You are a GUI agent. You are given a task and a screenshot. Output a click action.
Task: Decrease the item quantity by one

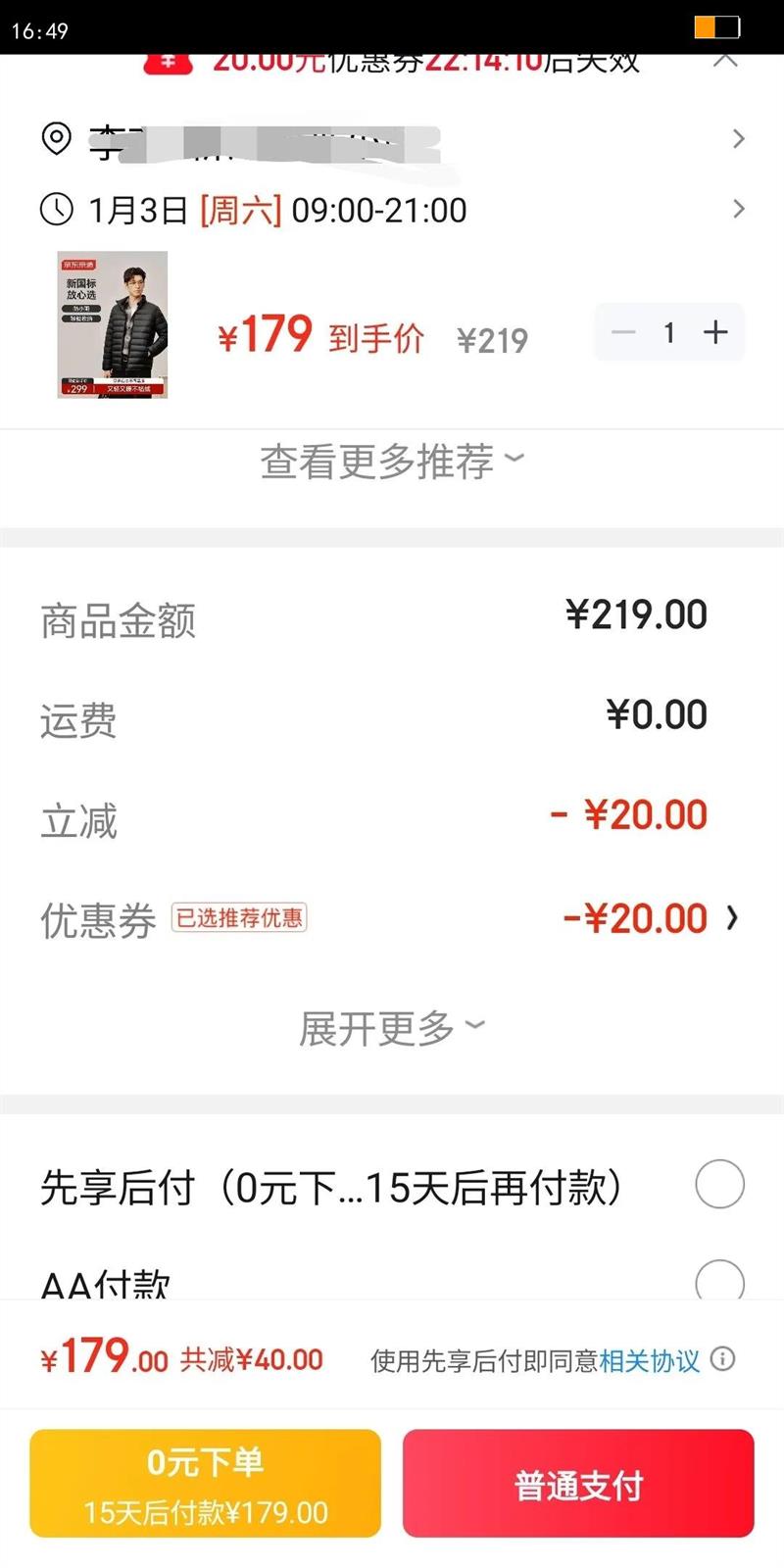point(623,332)
